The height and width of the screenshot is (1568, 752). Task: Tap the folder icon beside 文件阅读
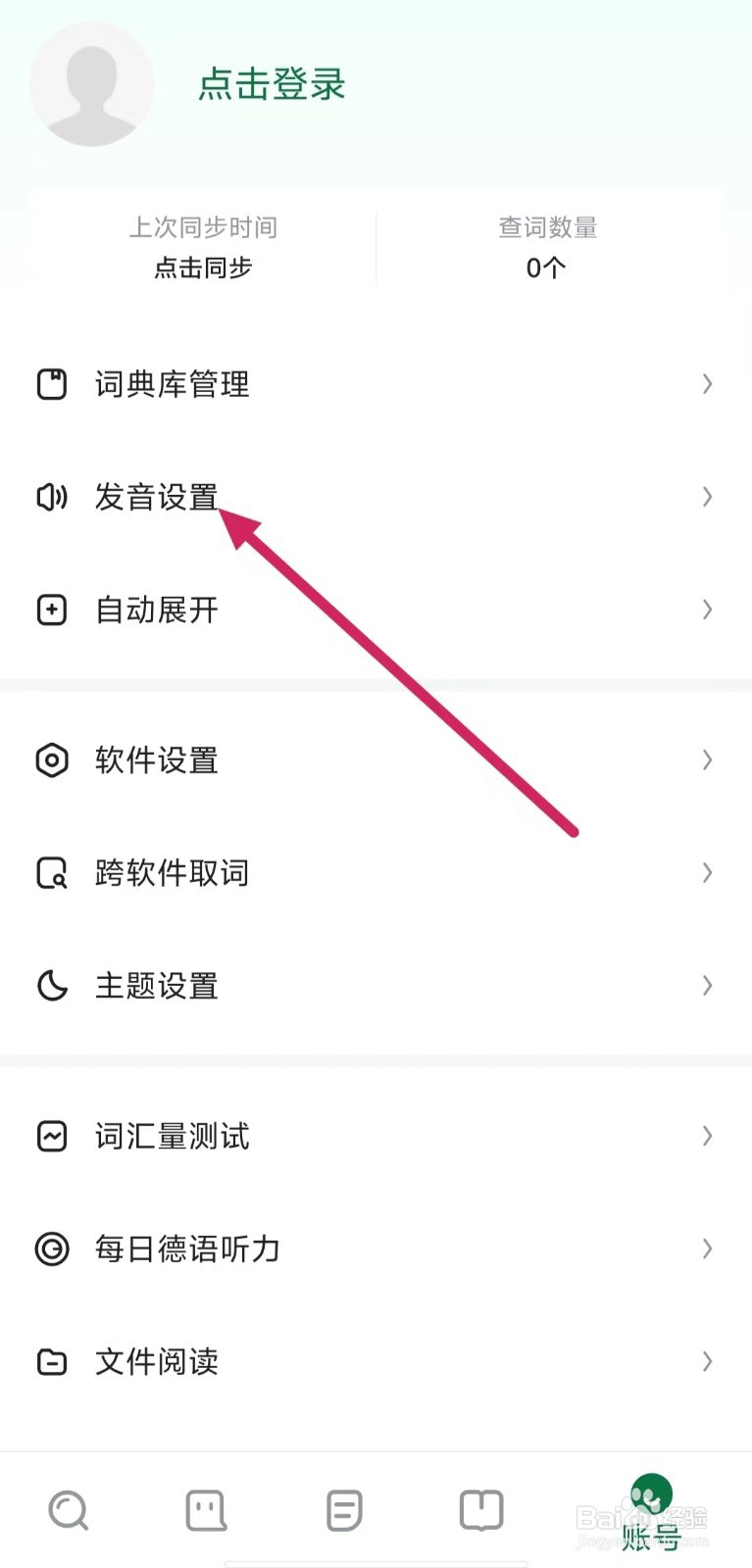click(x=52, y=1361)
